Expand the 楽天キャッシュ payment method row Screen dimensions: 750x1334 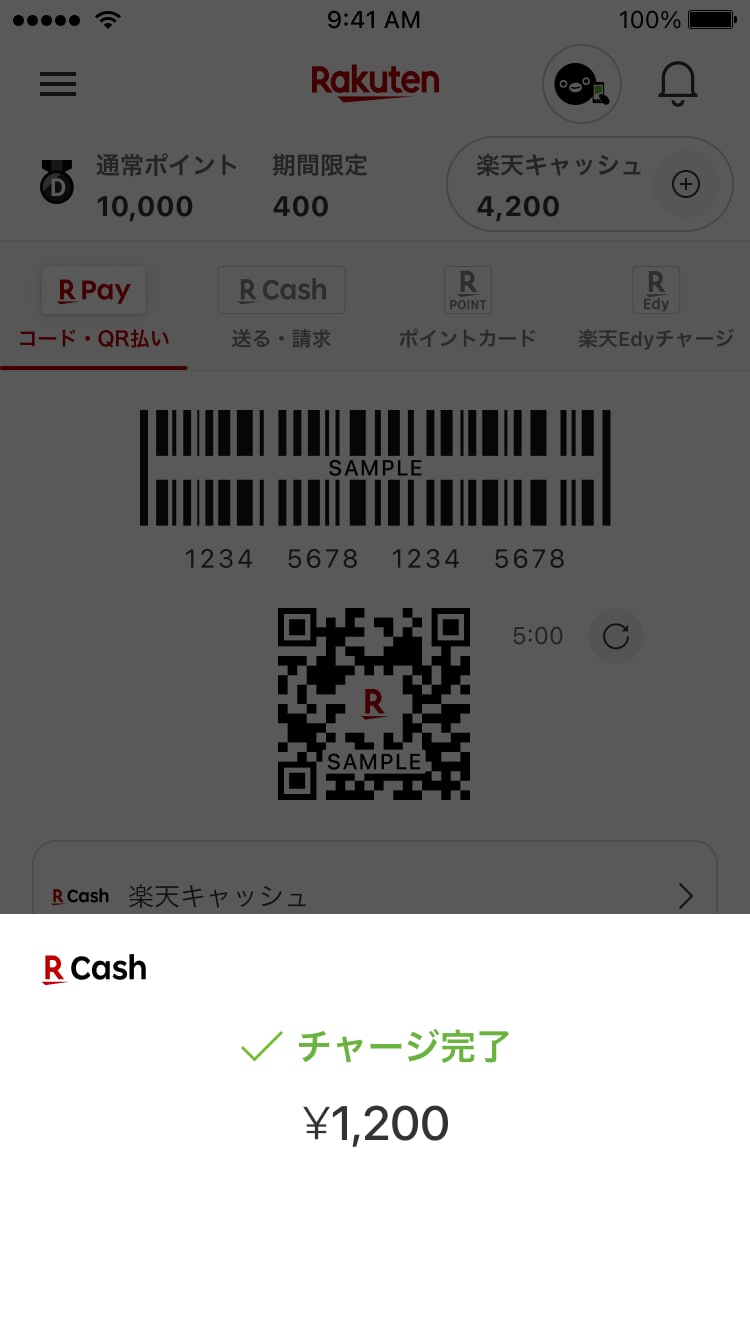[x=375, y=897]
